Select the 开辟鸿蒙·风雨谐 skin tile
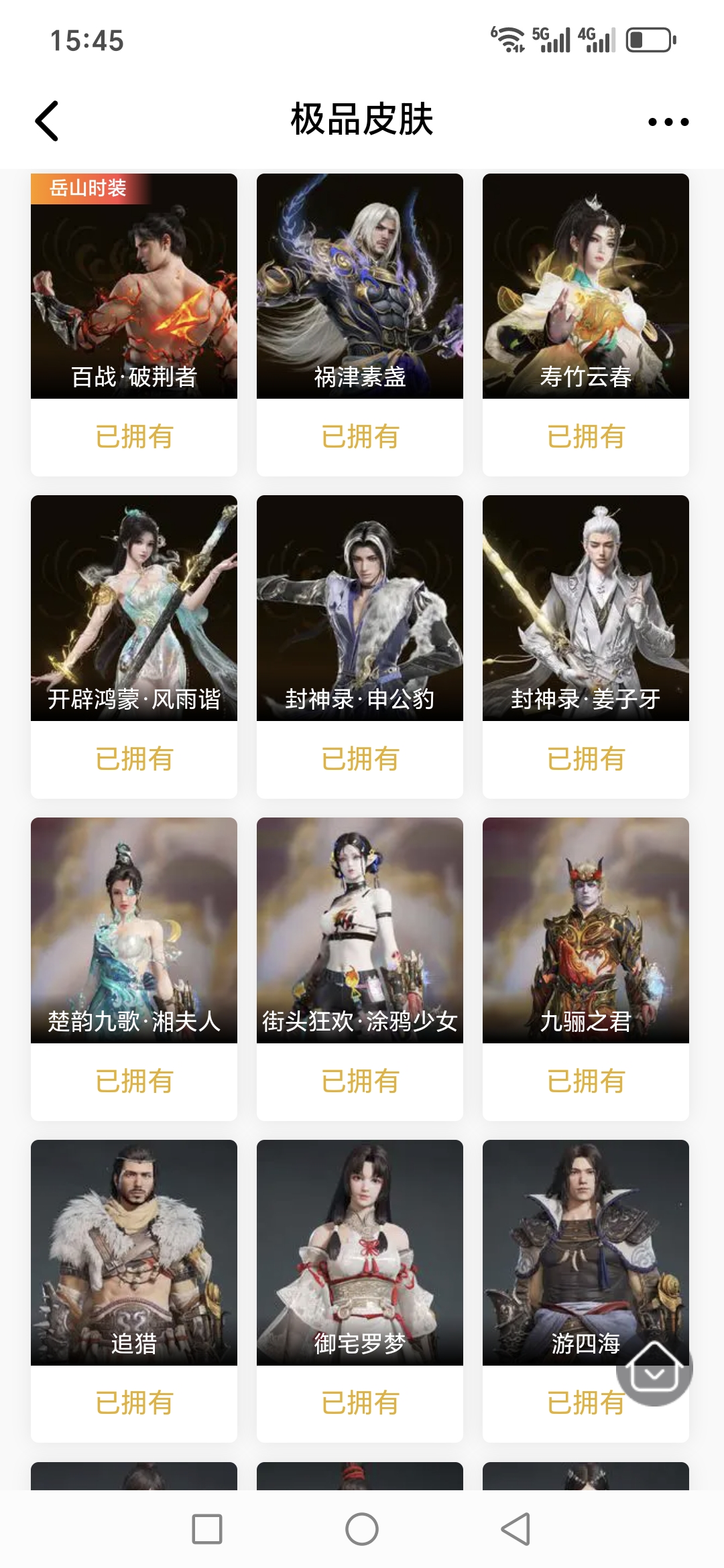This screenshot has width=724, height=1568. click(134, 608)
